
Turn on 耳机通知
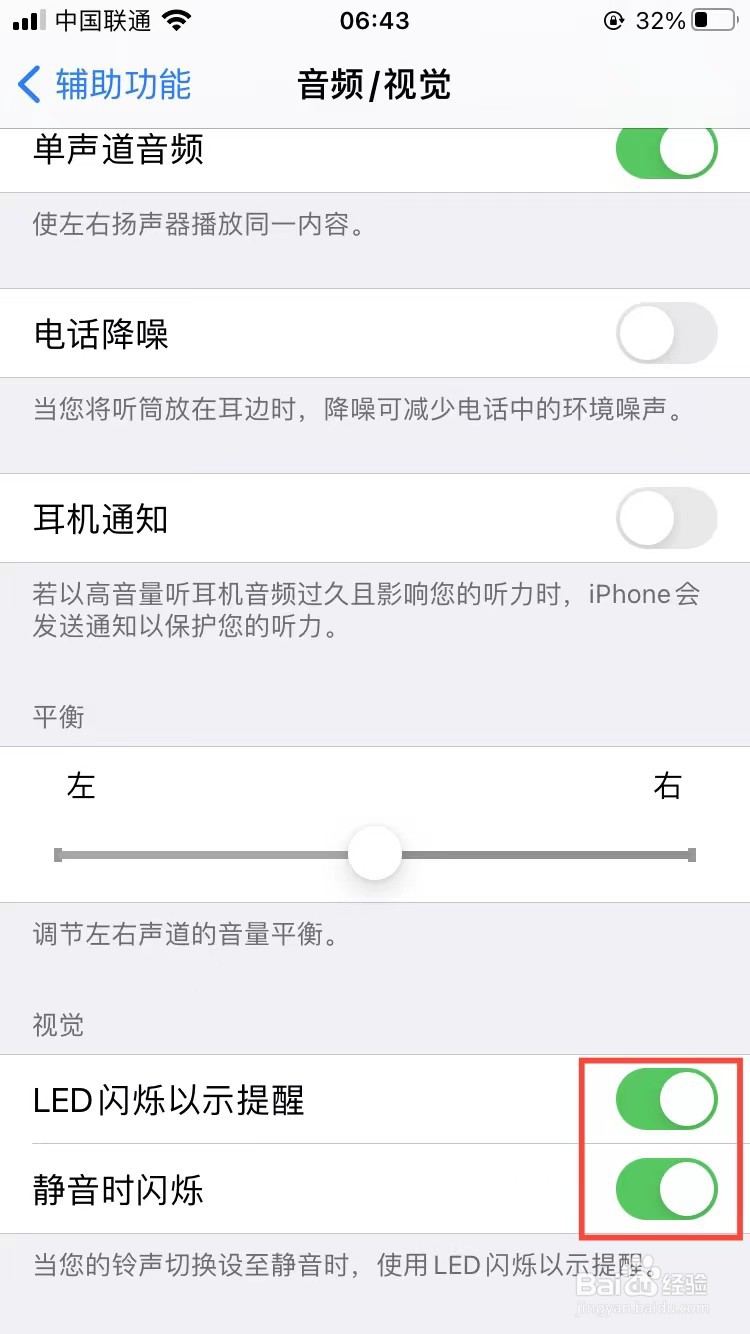click(665, 519)
